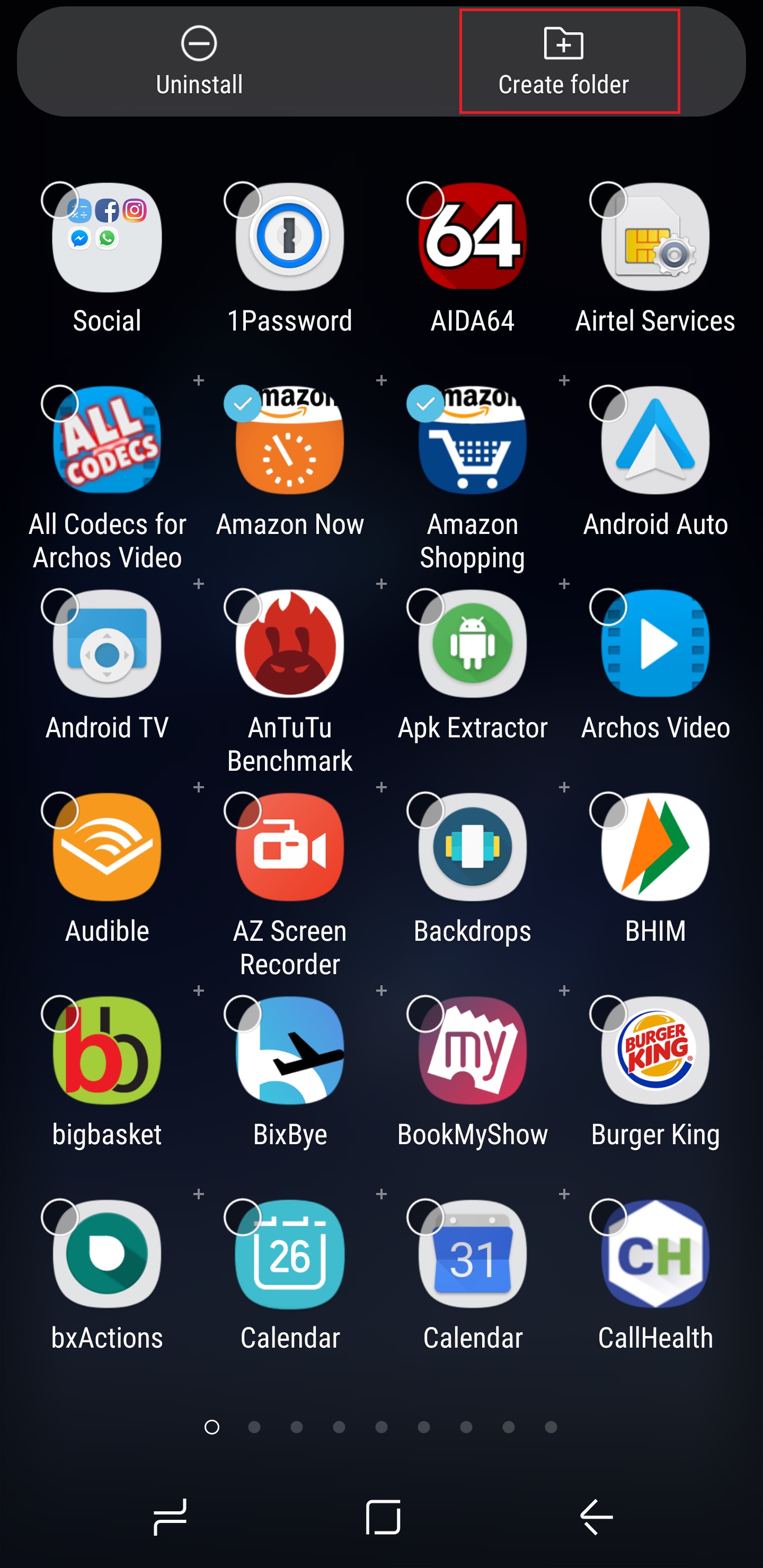The height and width of the screenshot is (1568, 763).
Task: Choose the BHIM app
Action: (x=608, y=810)
